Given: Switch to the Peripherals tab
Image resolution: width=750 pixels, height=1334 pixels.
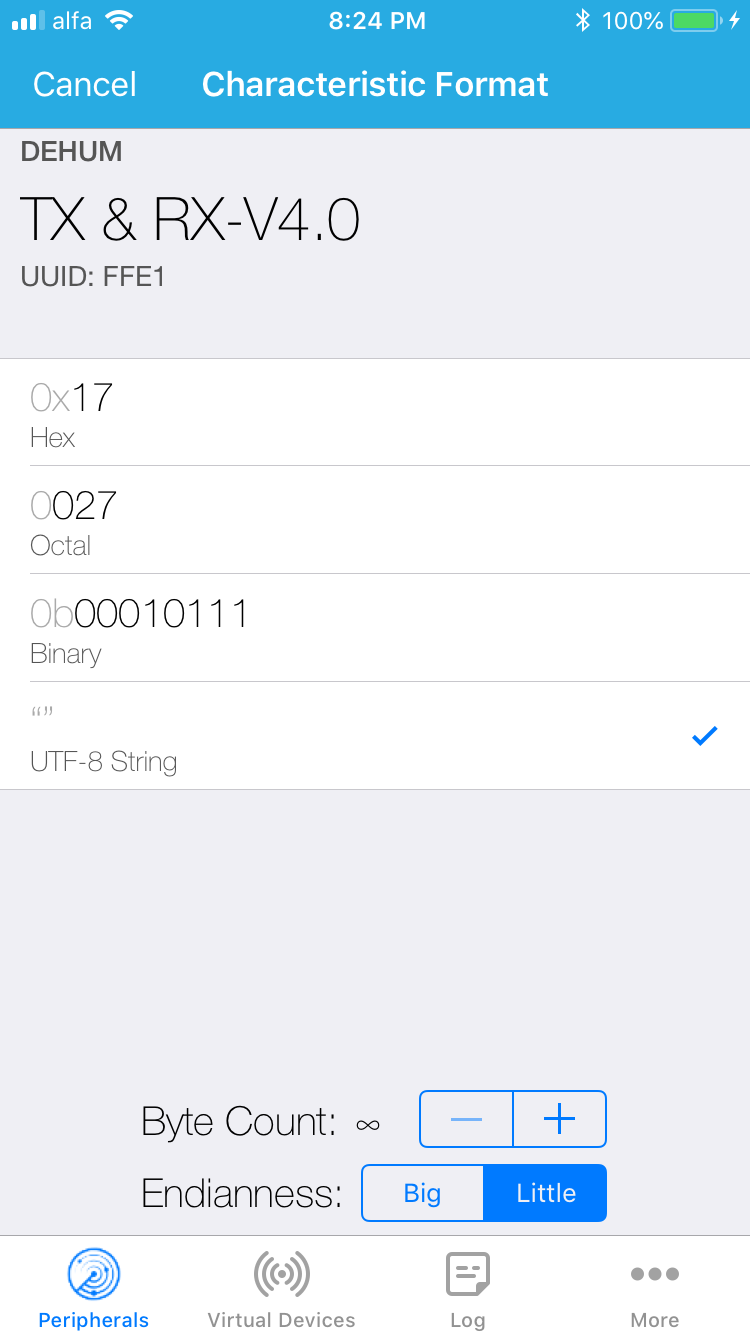Looking at the screenshot, I should [x=94, y=1288].
